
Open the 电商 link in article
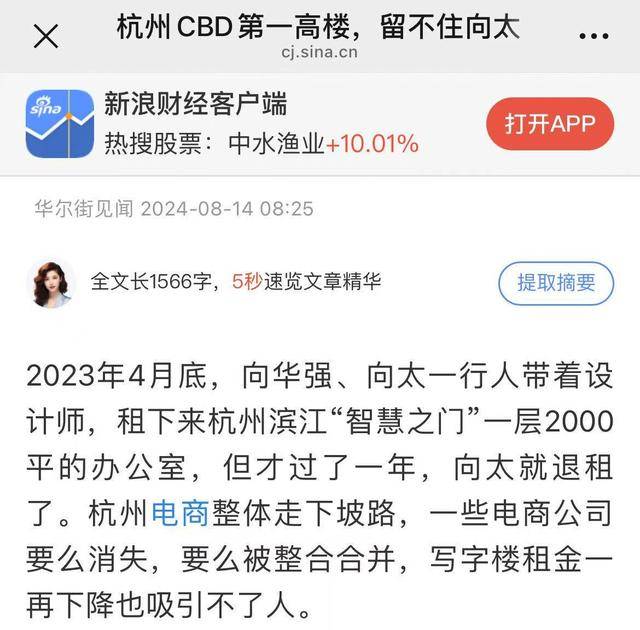click(x=180, y=515)
